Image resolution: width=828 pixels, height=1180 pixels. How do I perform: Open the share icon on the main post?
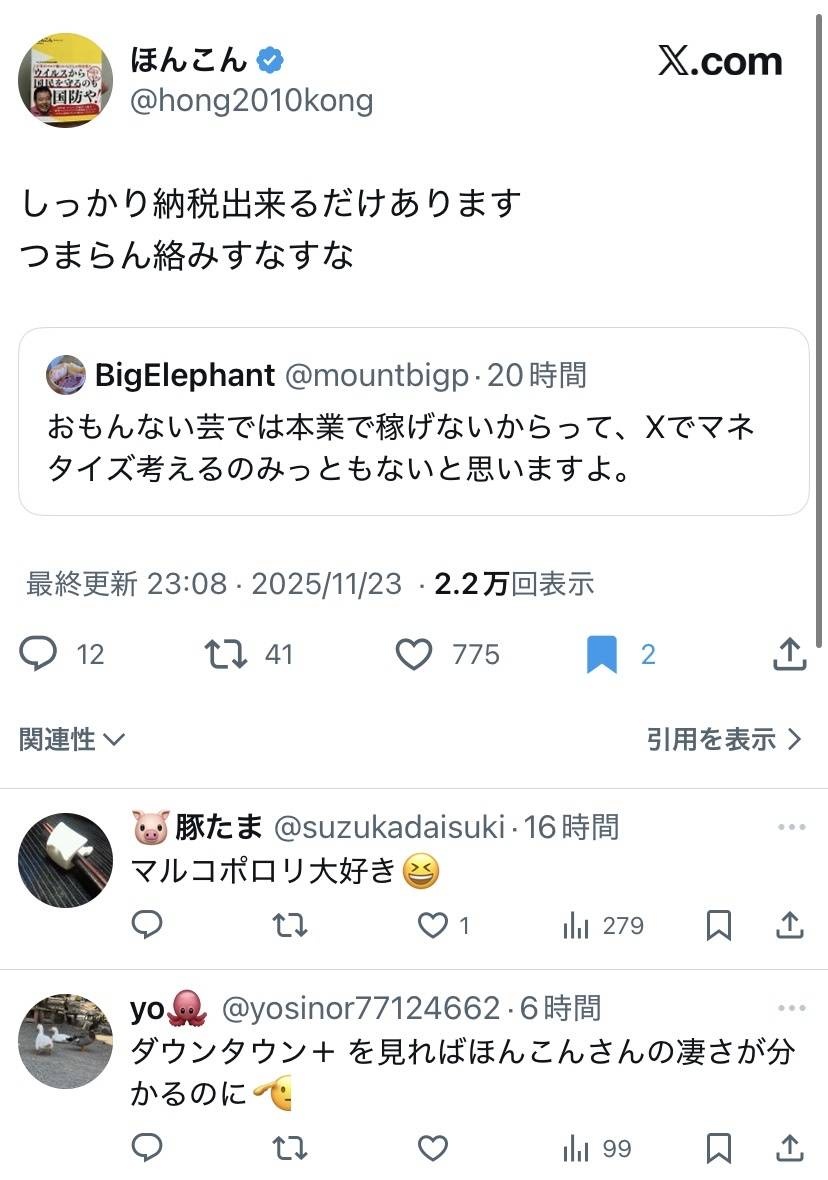point(790,653)
